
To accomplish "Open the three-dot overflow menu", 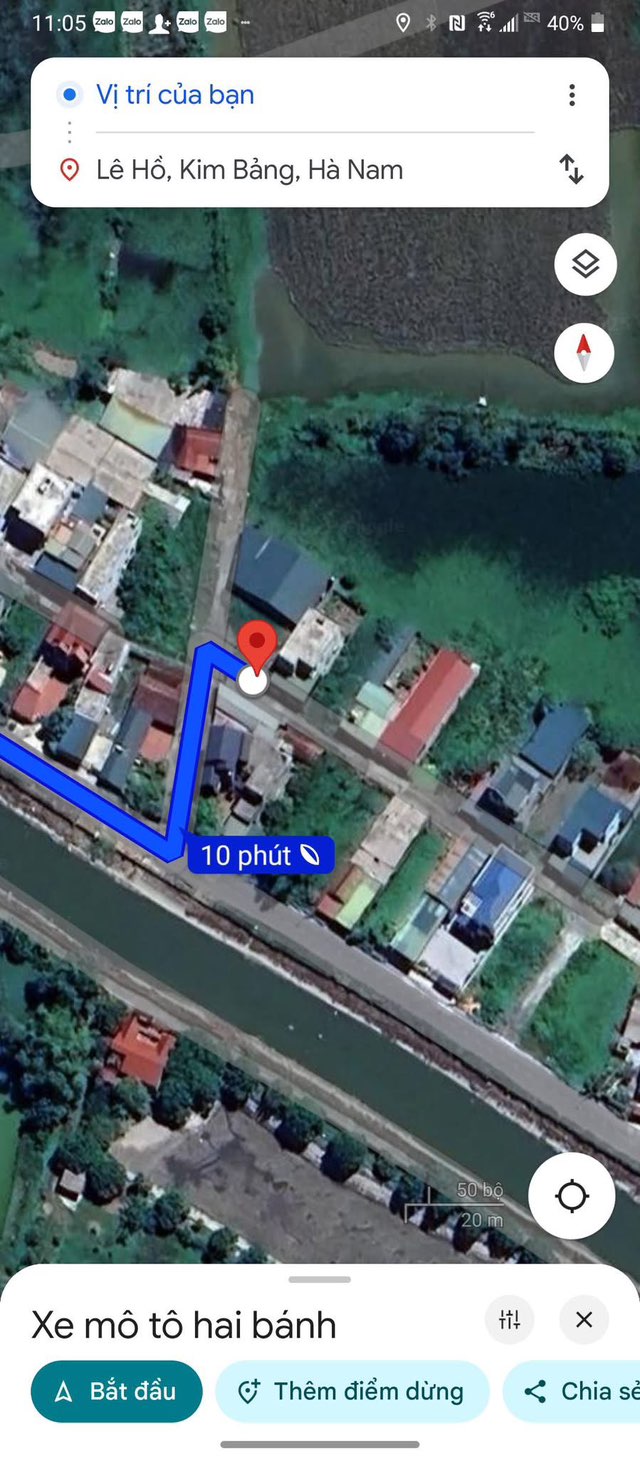I will (x=571, y=95).
